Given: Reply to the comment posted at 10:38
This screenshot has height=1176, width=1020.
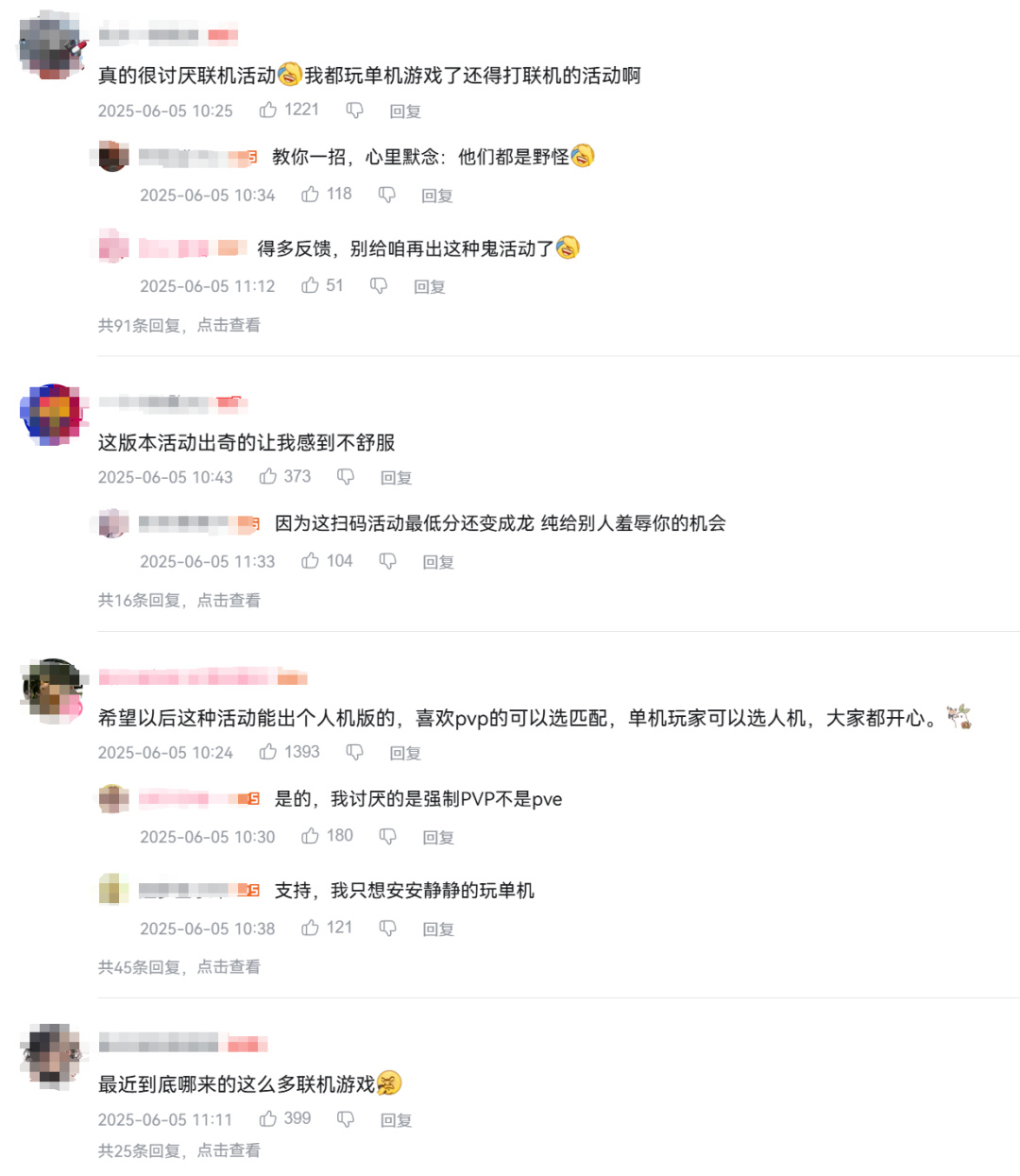Looking at the screenshot, I should coord(438,929).
